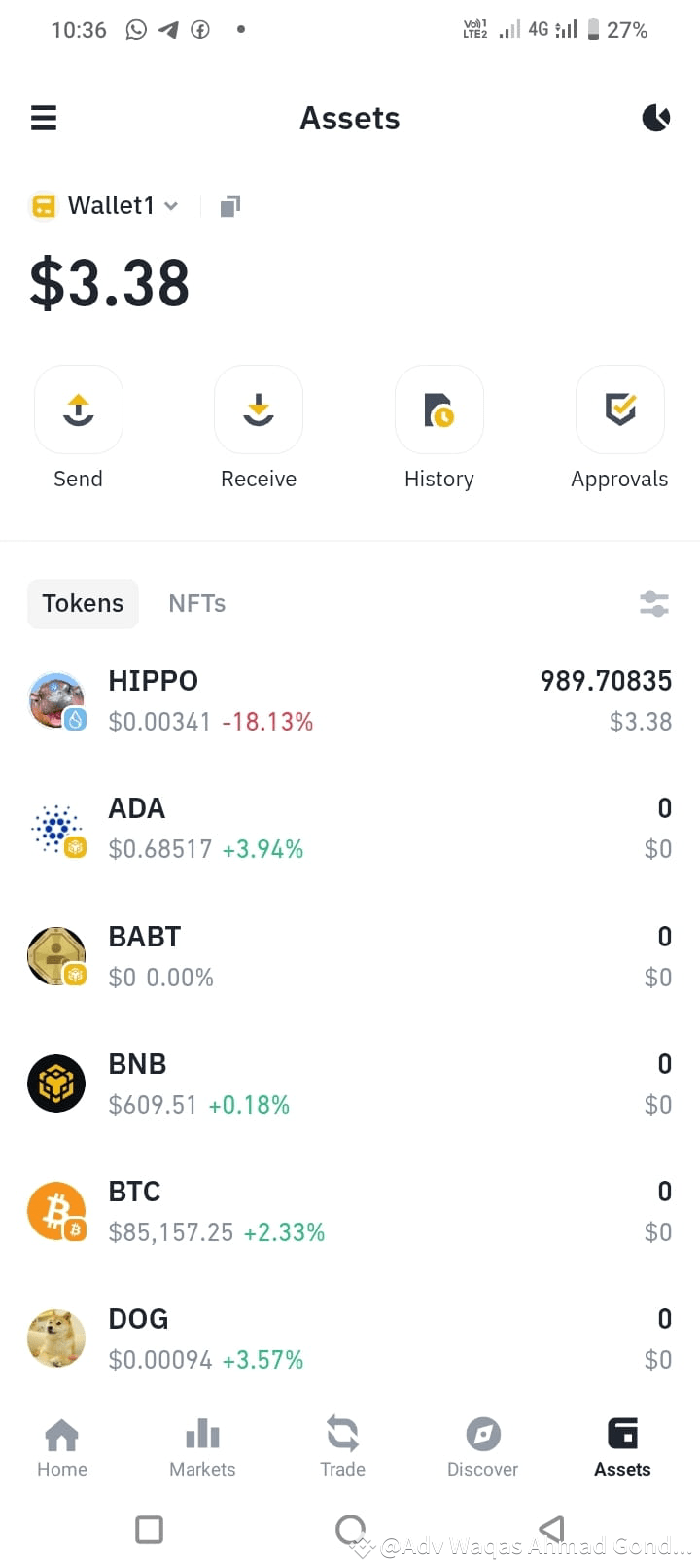Tap the ADA token thumbnail
This screenshot has width=700, height=1568.
click(x=55, y=828)
